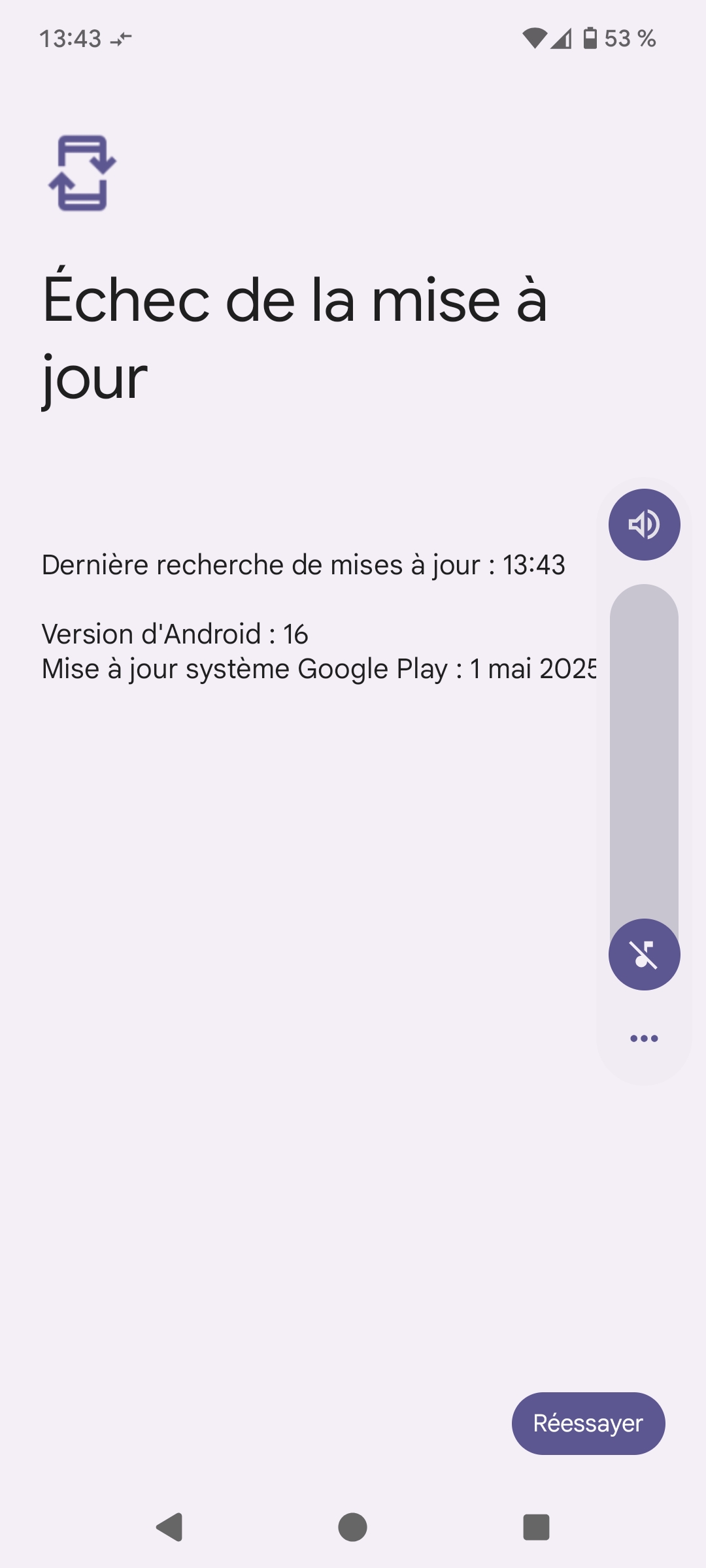Open recent apps from the navigation bar
706x1568 pixels.
(536, 1527)
